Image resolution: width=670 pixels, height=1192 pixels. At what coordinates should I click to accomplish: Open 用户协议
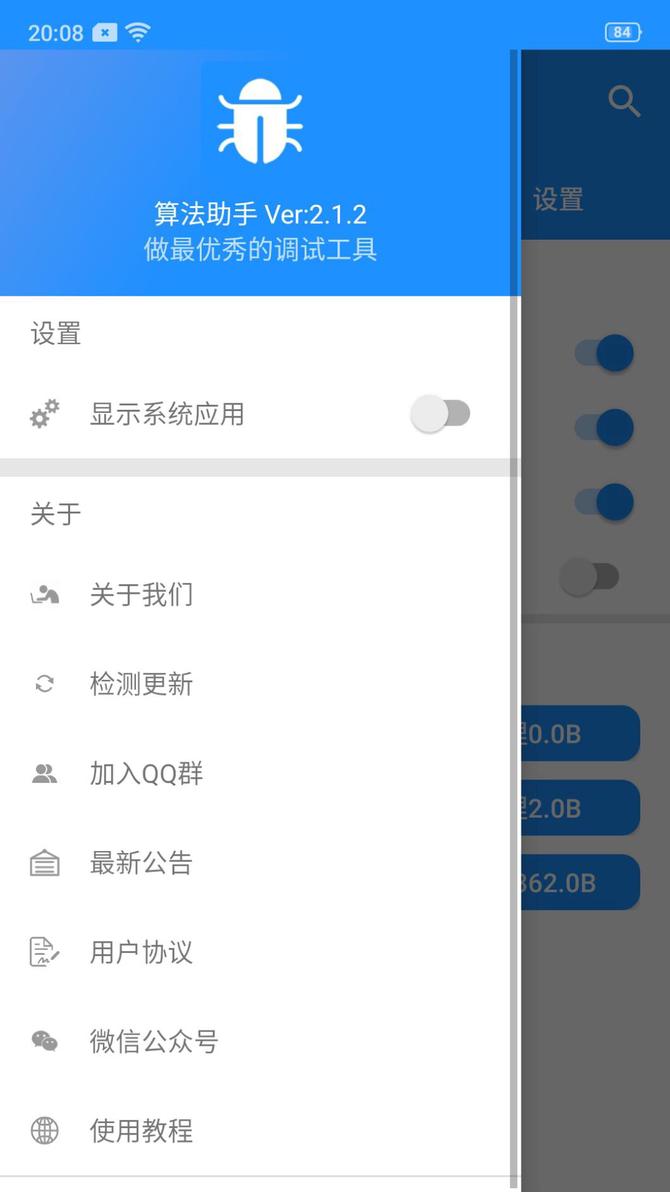(259, 953)
